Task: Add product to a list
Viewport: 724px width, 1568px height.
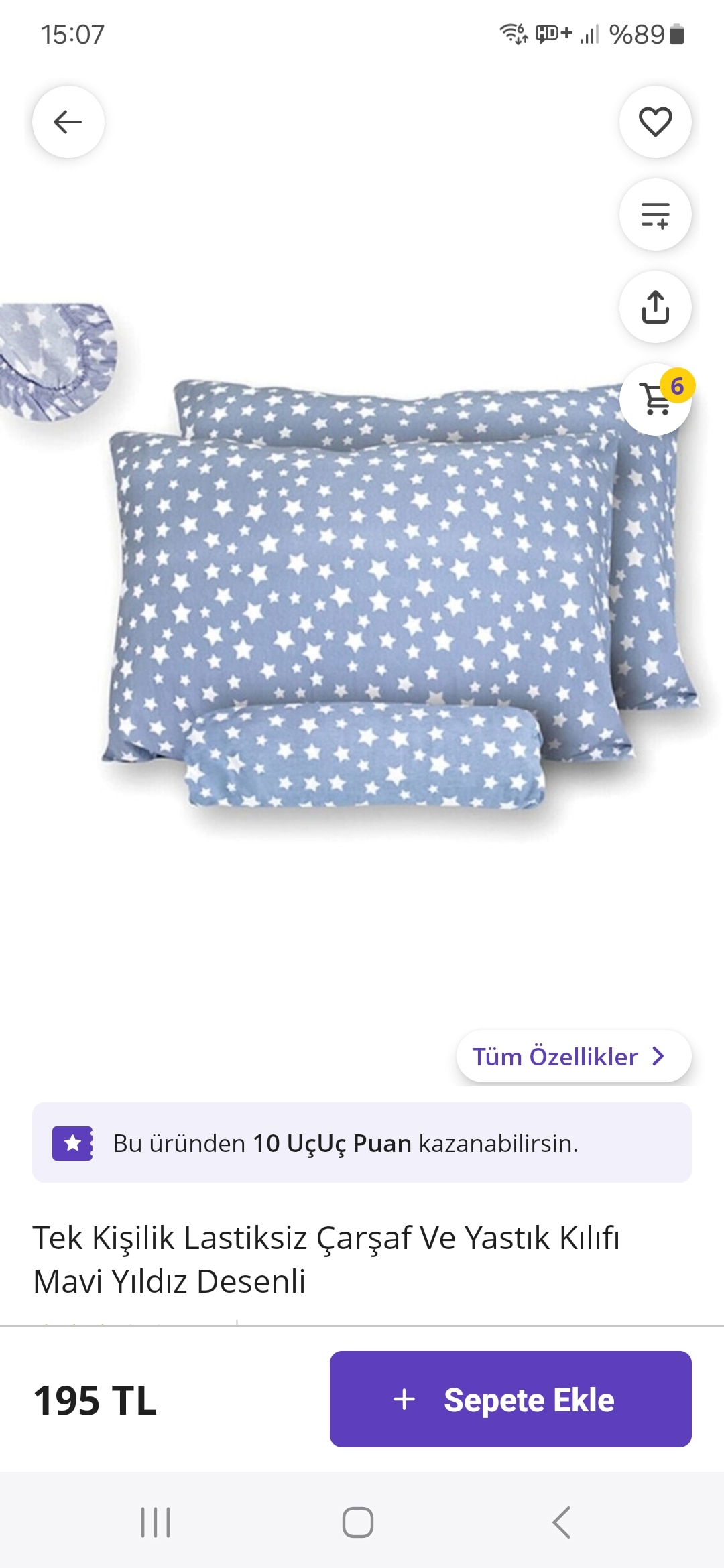Action: tap(655, 214)
